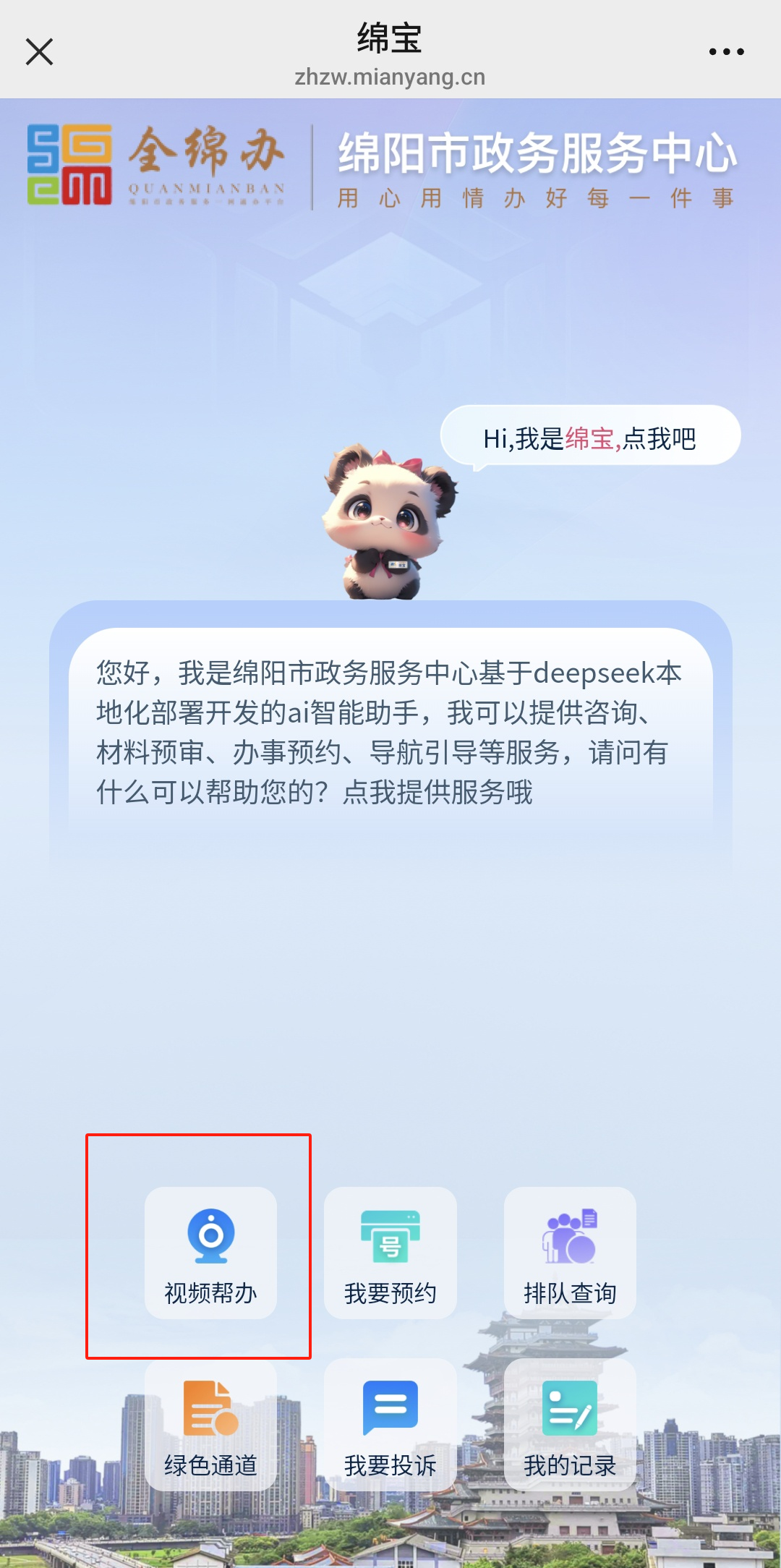
Task: Tap the AI assistant greeting card
Action: (x=390, y=732)
